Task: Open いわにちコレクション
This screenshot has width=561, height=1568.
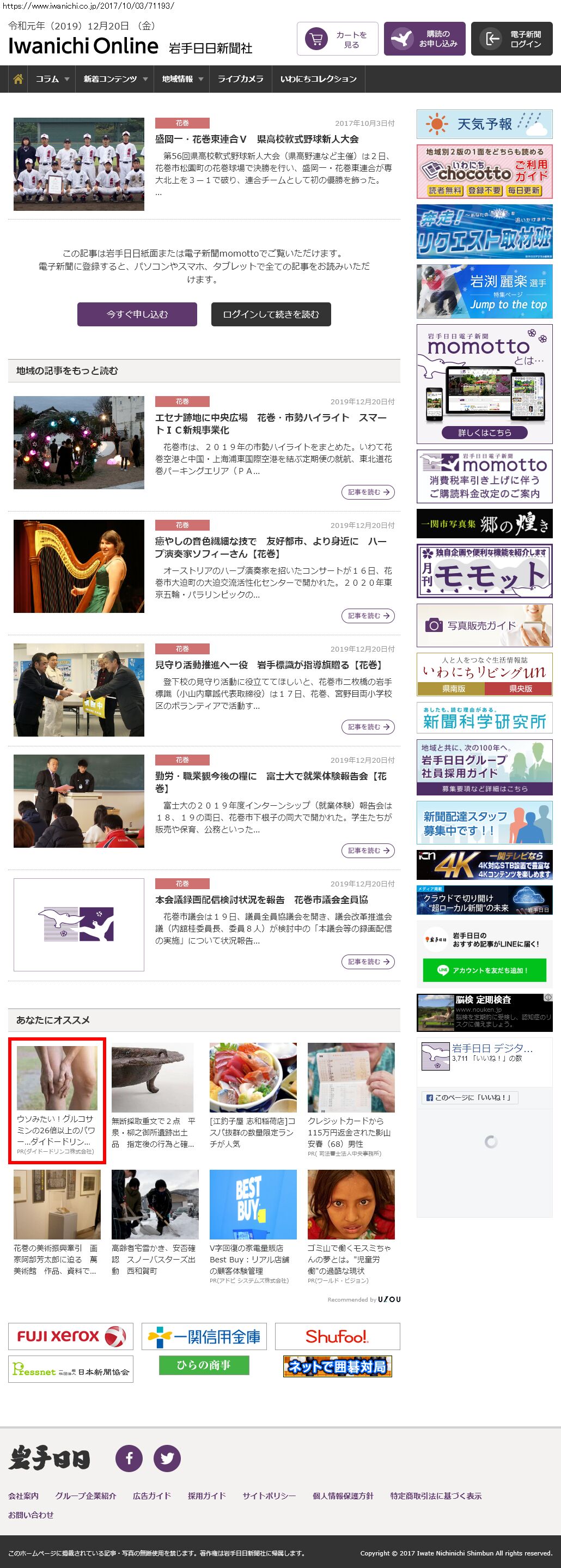Action: coord(318,79)
